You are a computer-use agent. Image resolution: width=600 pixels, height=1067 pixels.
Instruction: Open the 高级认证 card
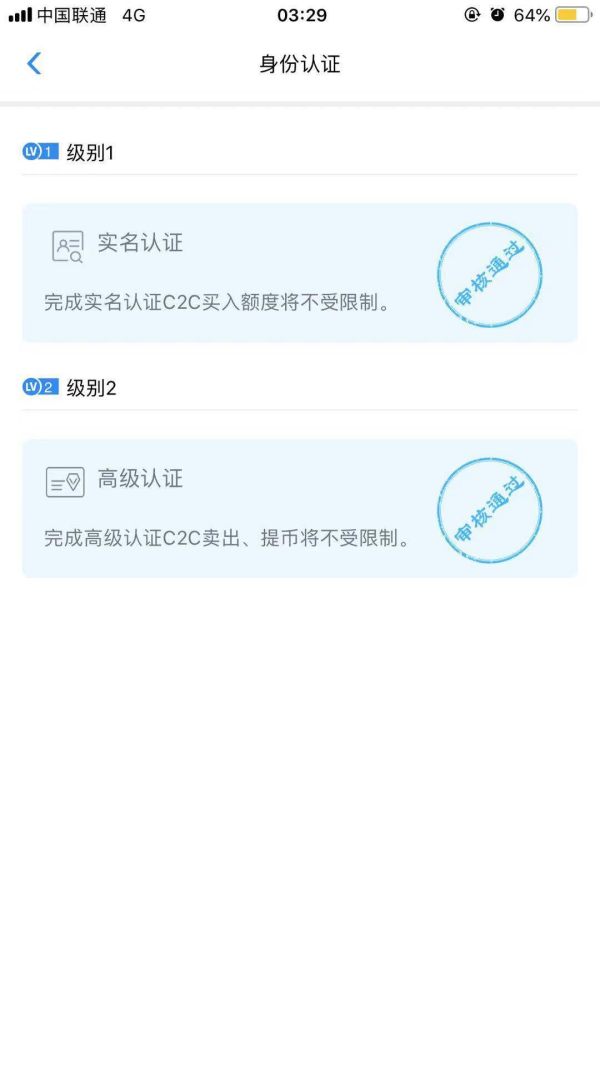[299, 508]
